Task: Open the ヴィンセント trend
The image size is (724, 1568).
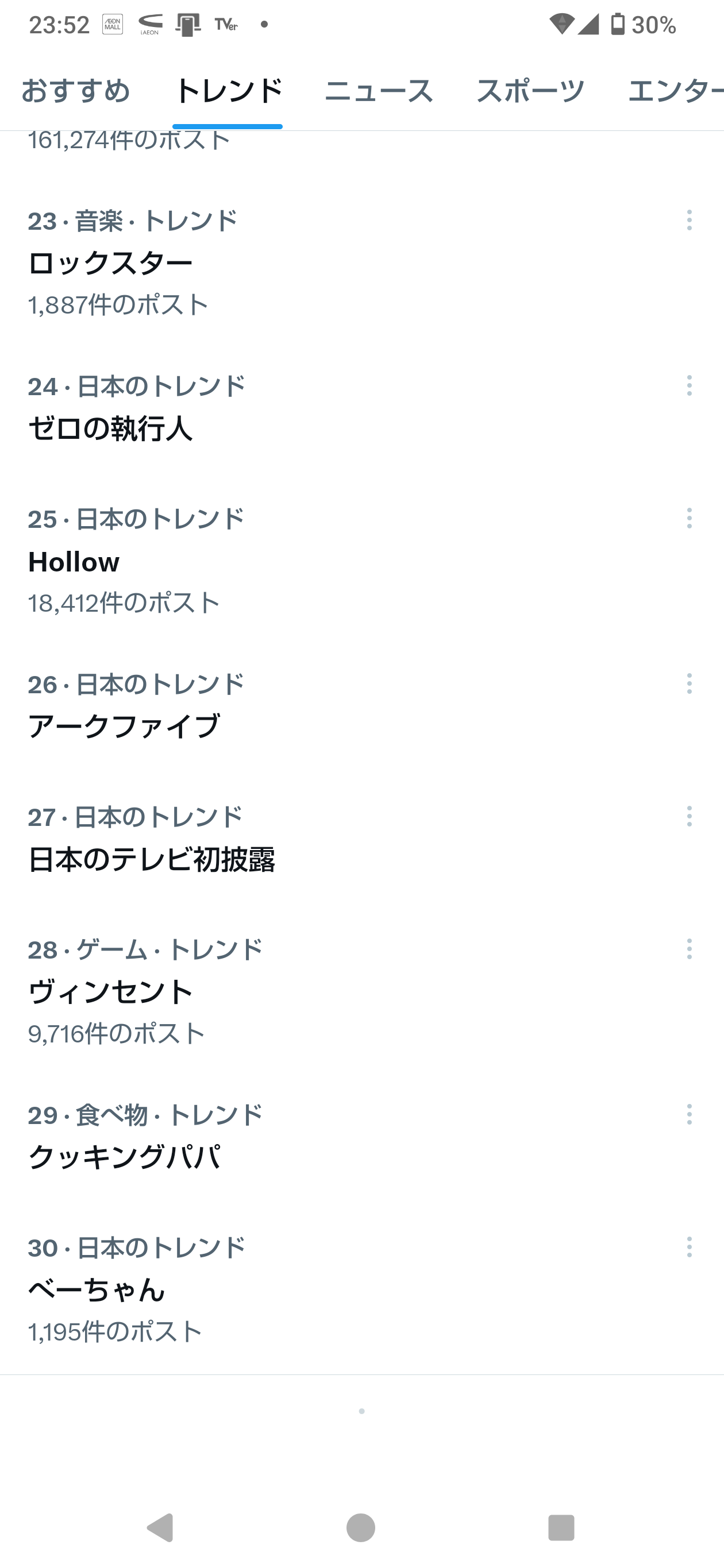Action: (x=110, y=992)
